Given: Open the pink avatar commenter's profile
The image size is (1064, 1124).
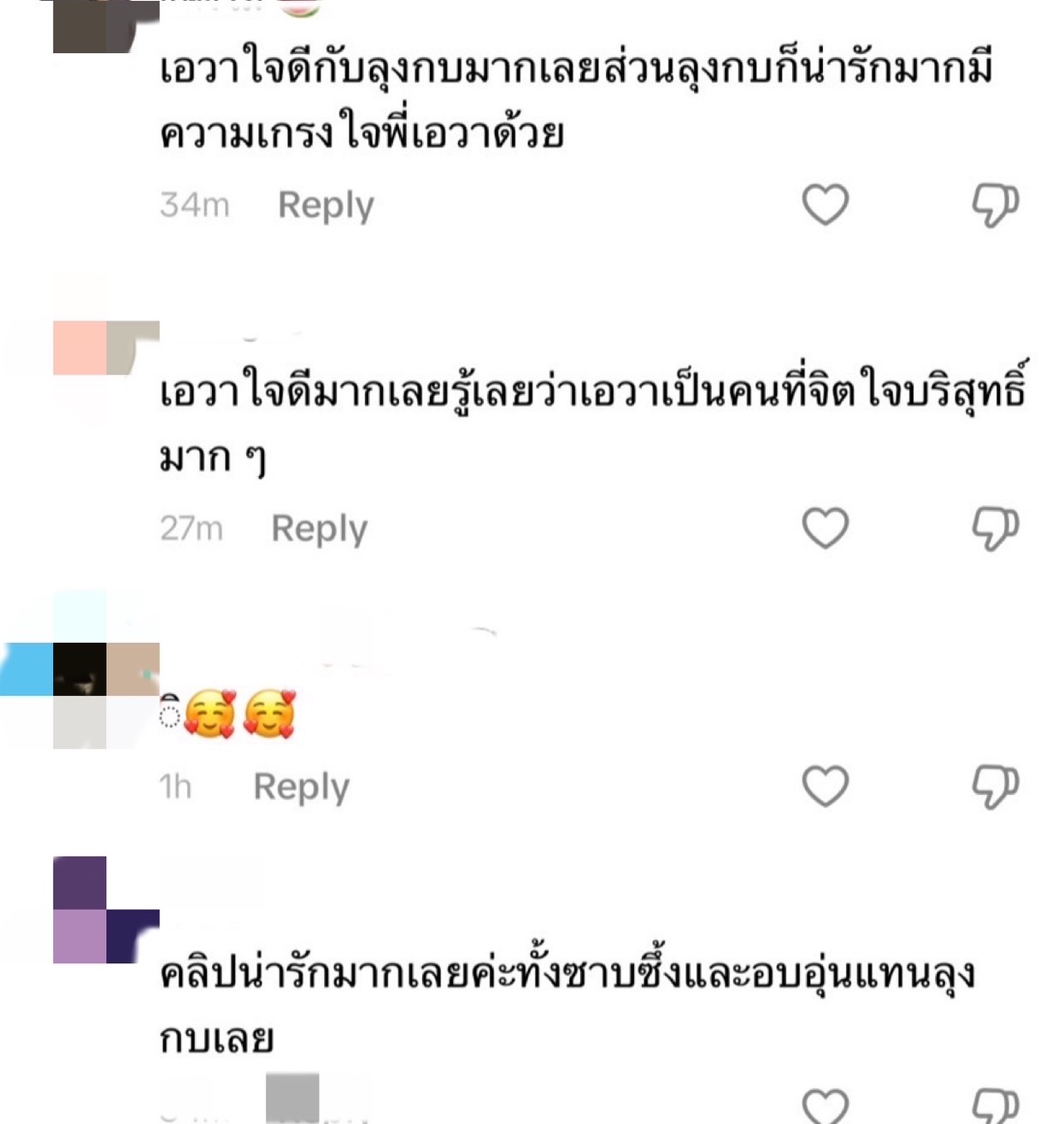Looking at the screenshot, I should 105,348.
